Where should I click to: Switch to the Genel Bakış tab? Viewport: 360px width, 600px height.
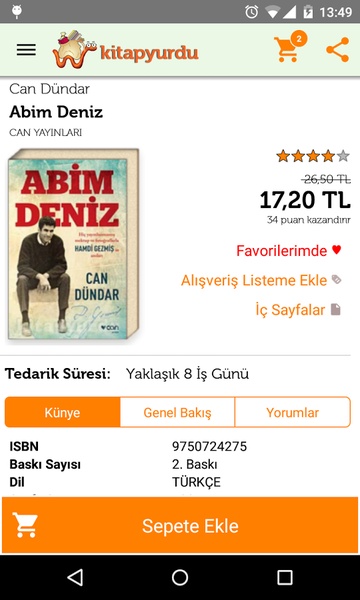tap(177, 412)
